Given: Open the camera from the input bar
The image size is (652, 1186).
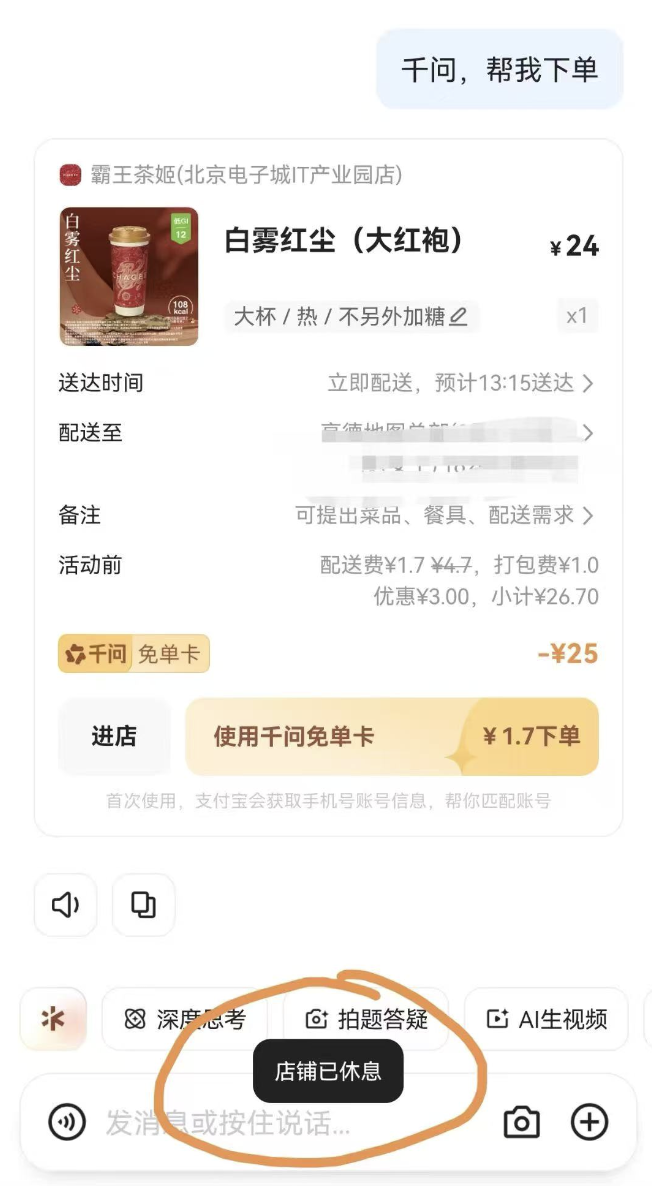Looking at the screenshot, I should click(x=521, y=1123).
